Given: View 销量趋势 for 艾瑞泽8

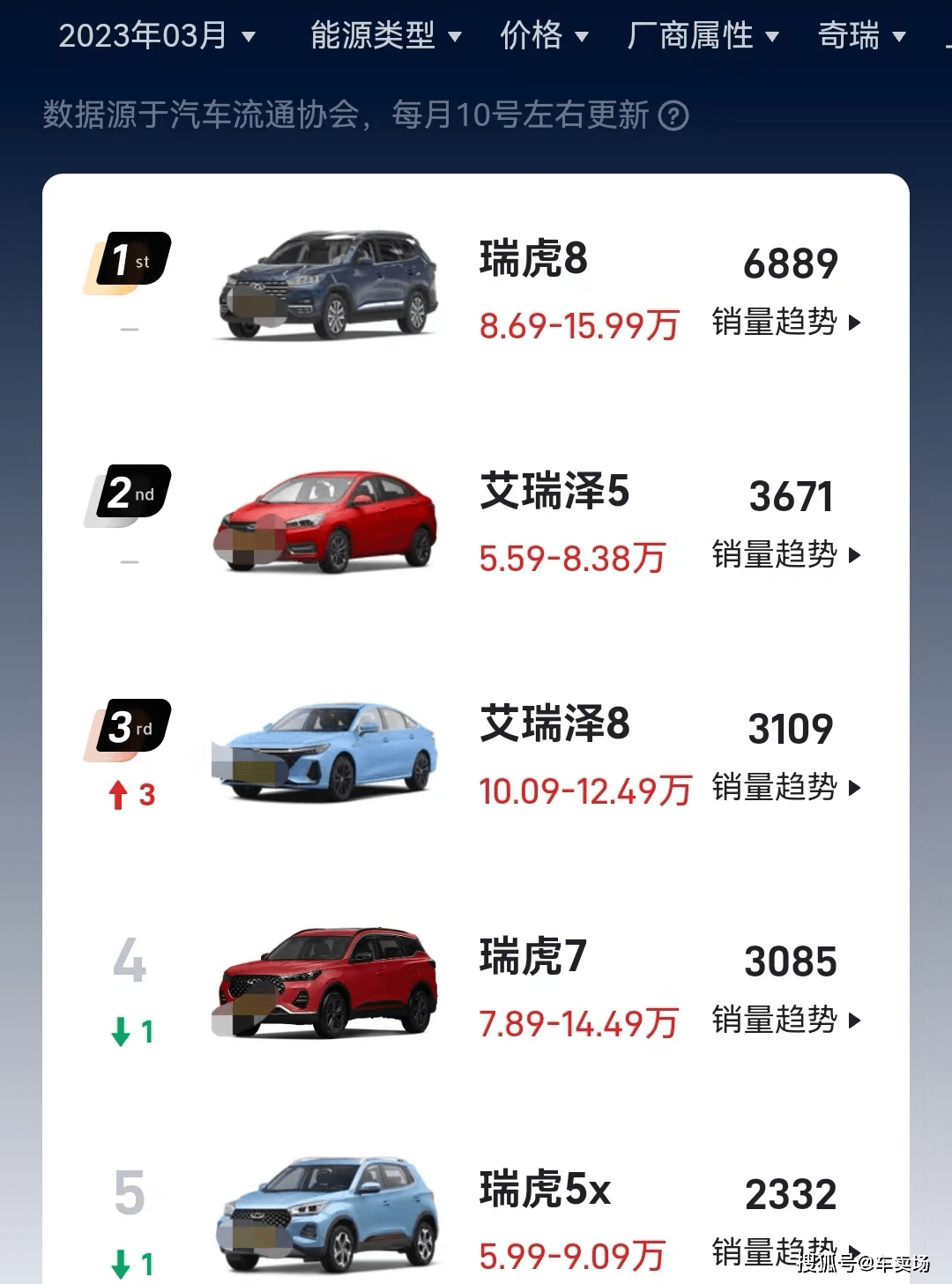Looking at the screenshot, I should [785, 788].
